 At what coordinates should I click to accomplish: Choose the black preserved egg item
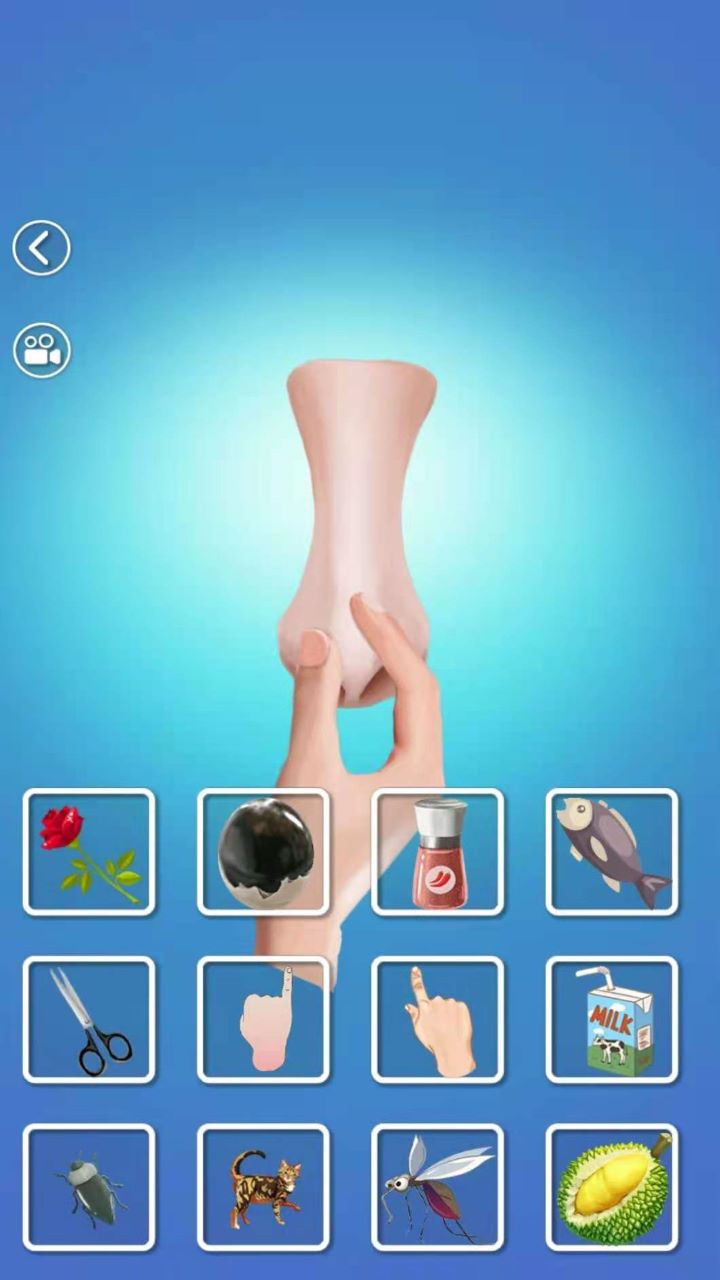[x=263, y=852]
